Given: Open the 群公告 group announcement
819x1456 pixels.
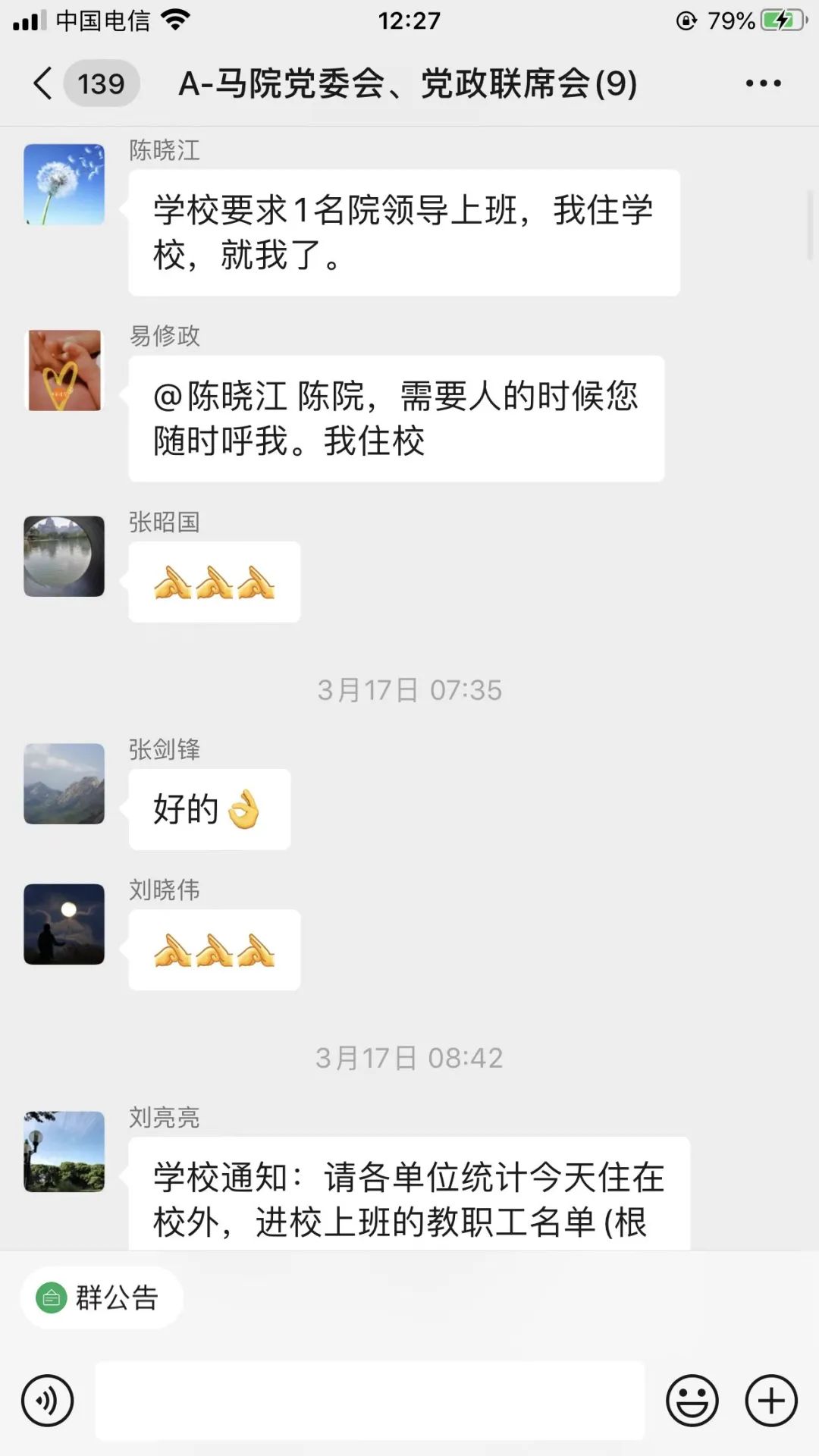Looking at the screenshot, I should point(101,1298).
